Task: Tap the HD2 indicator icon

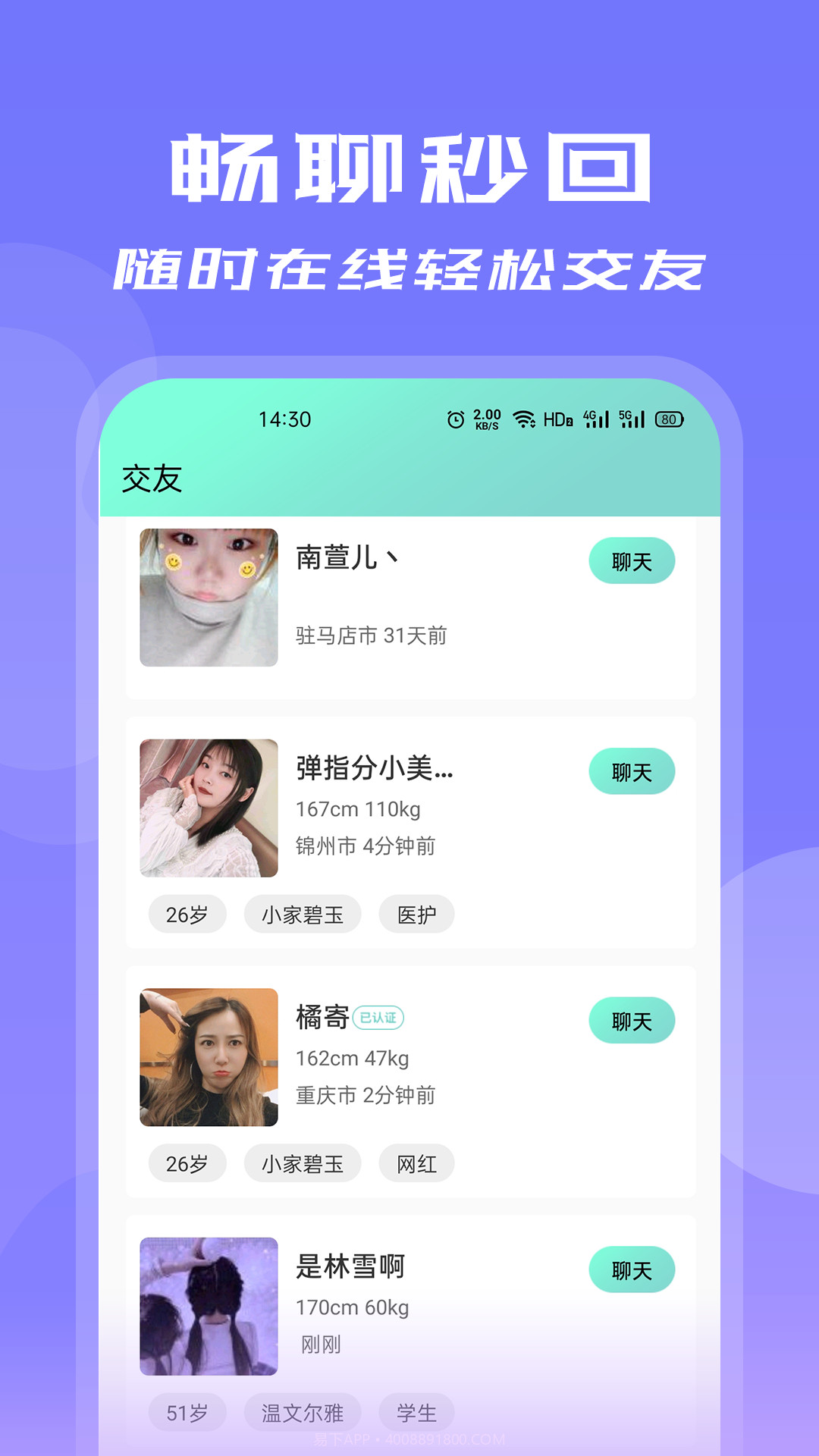Action: pyautogui.click(x=558, y=418)
